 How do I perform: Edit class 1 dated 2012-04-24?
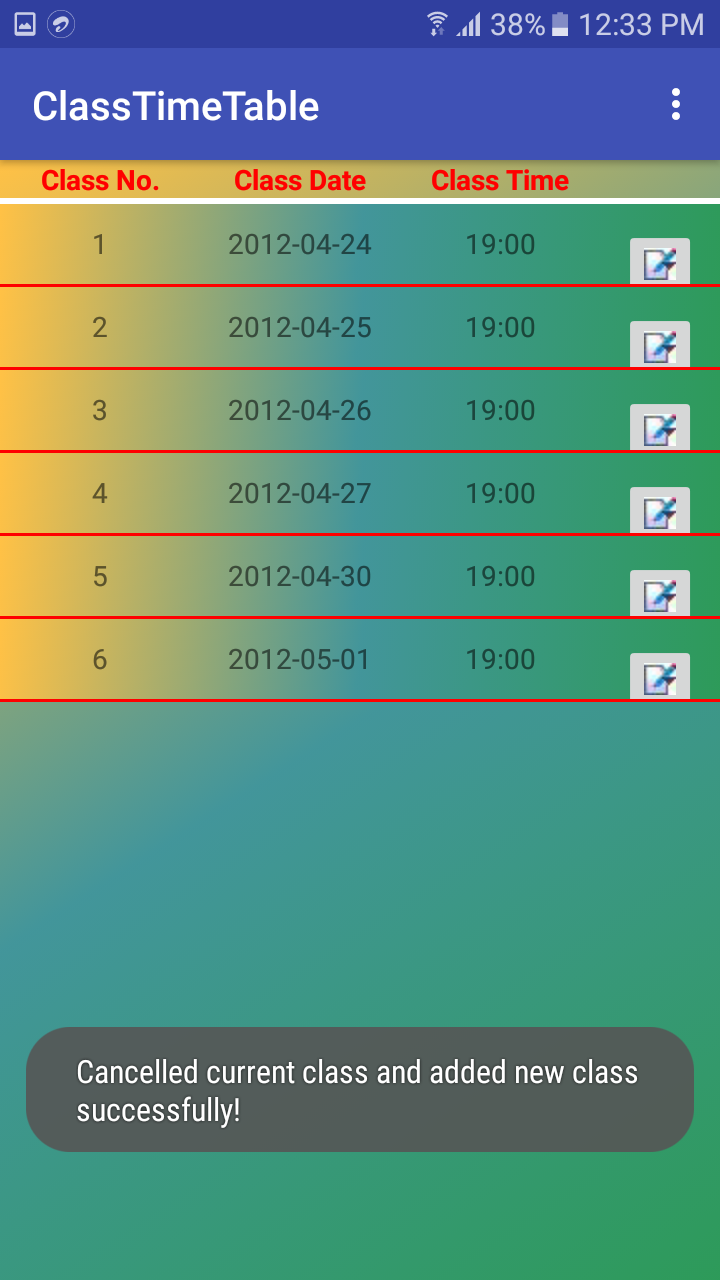[660, 261]
